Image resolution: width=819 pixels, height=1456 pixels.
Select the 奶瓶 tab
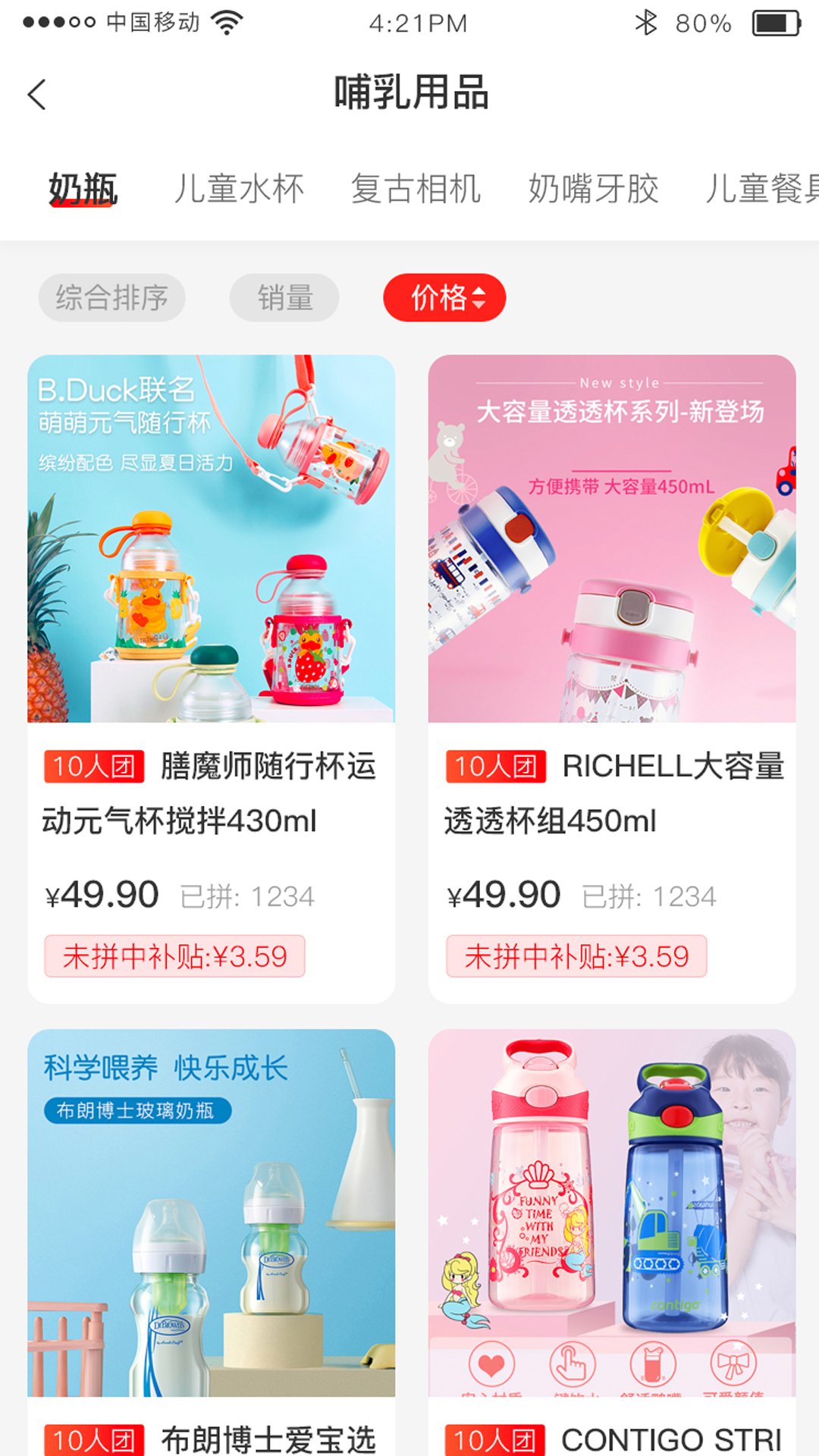tap(83, 188)
